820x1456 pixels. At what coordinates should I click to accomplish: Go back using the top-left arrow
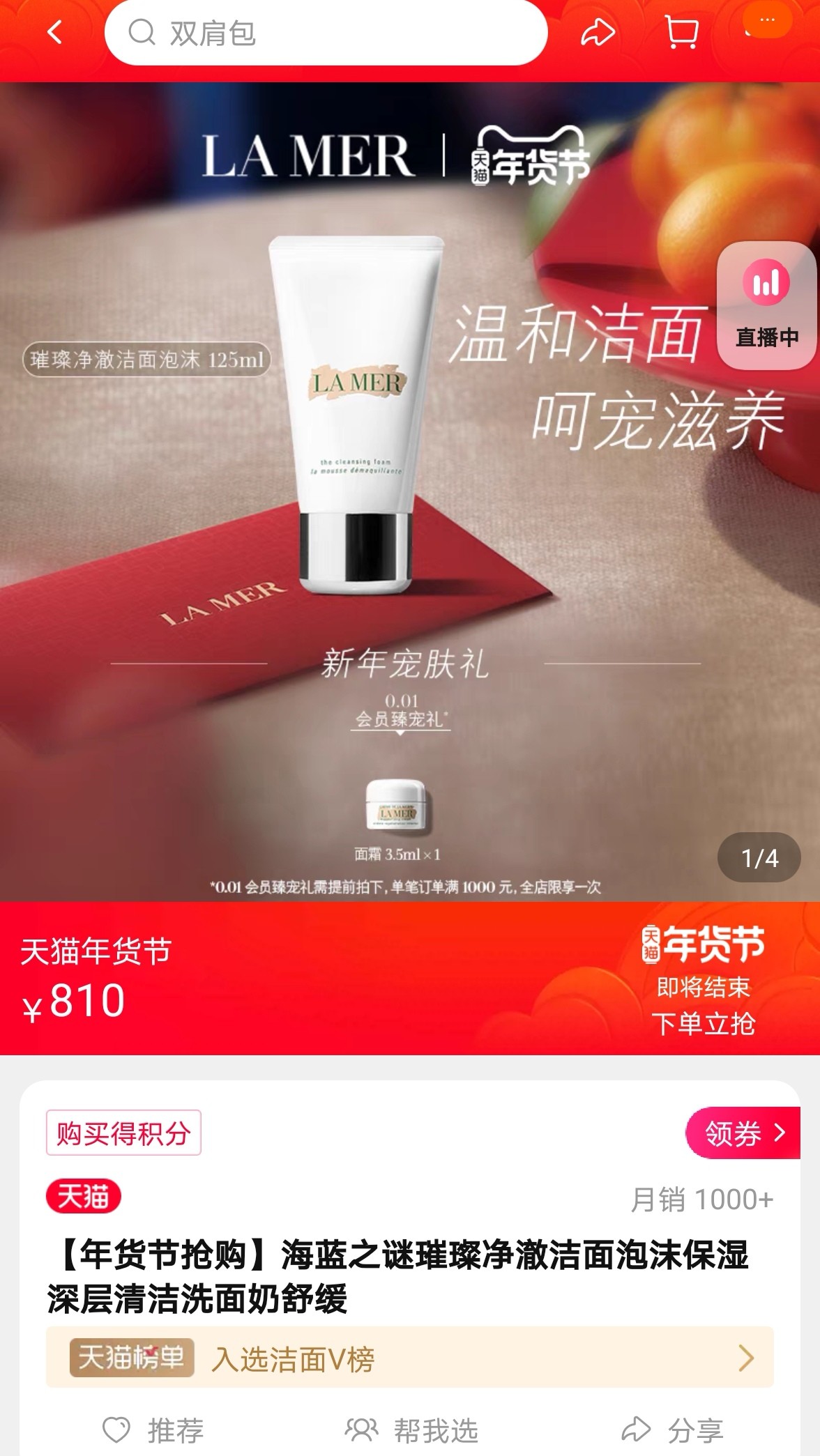click(x=54, y=32)
